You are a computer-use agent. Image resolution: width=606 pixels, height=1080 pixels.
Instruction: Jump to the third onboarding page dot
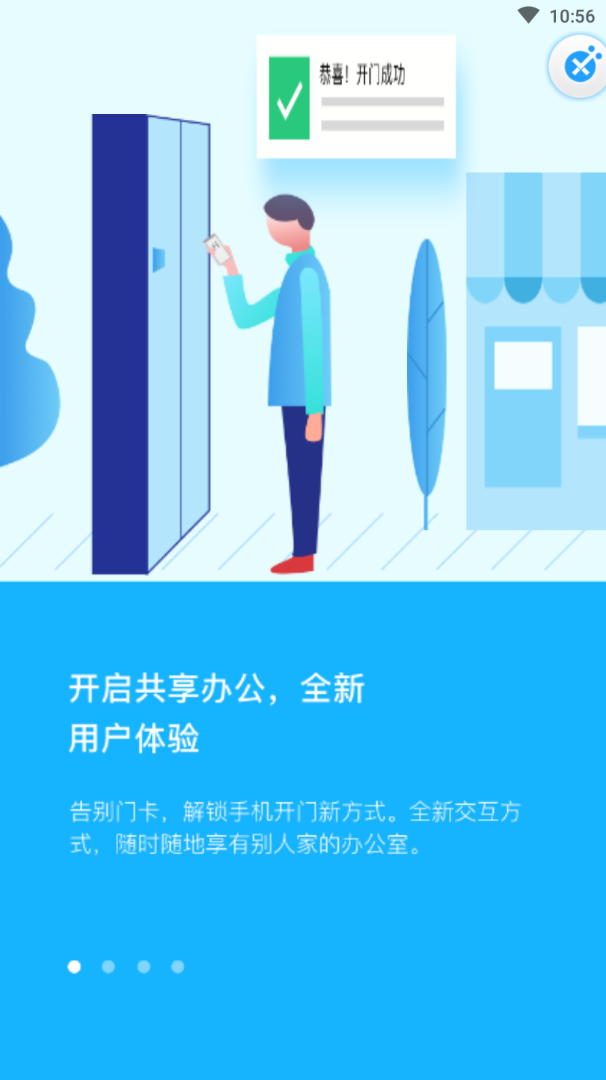143,966
